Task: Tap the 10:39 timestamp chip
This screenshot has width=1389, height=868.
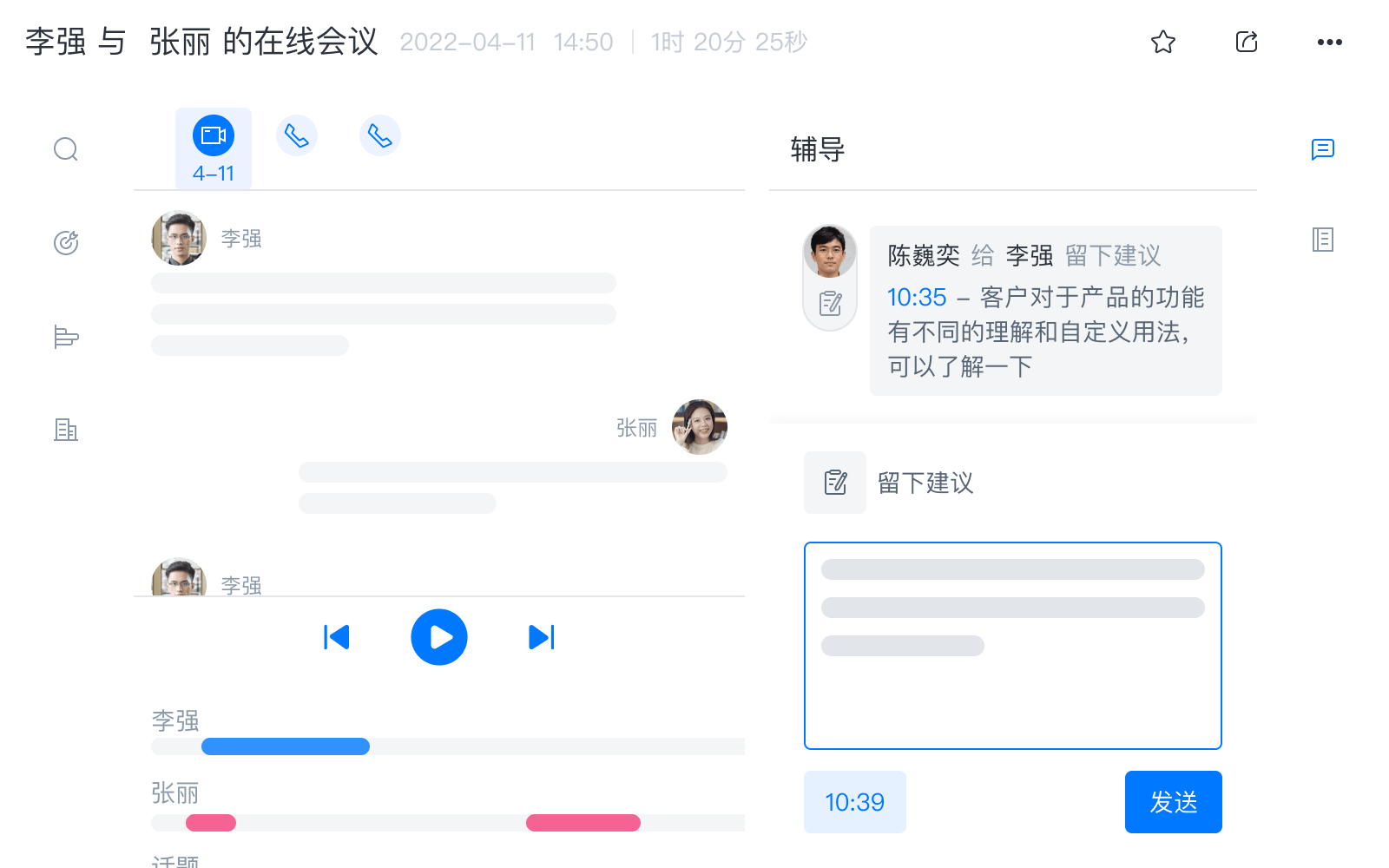Action: point(854,802)
